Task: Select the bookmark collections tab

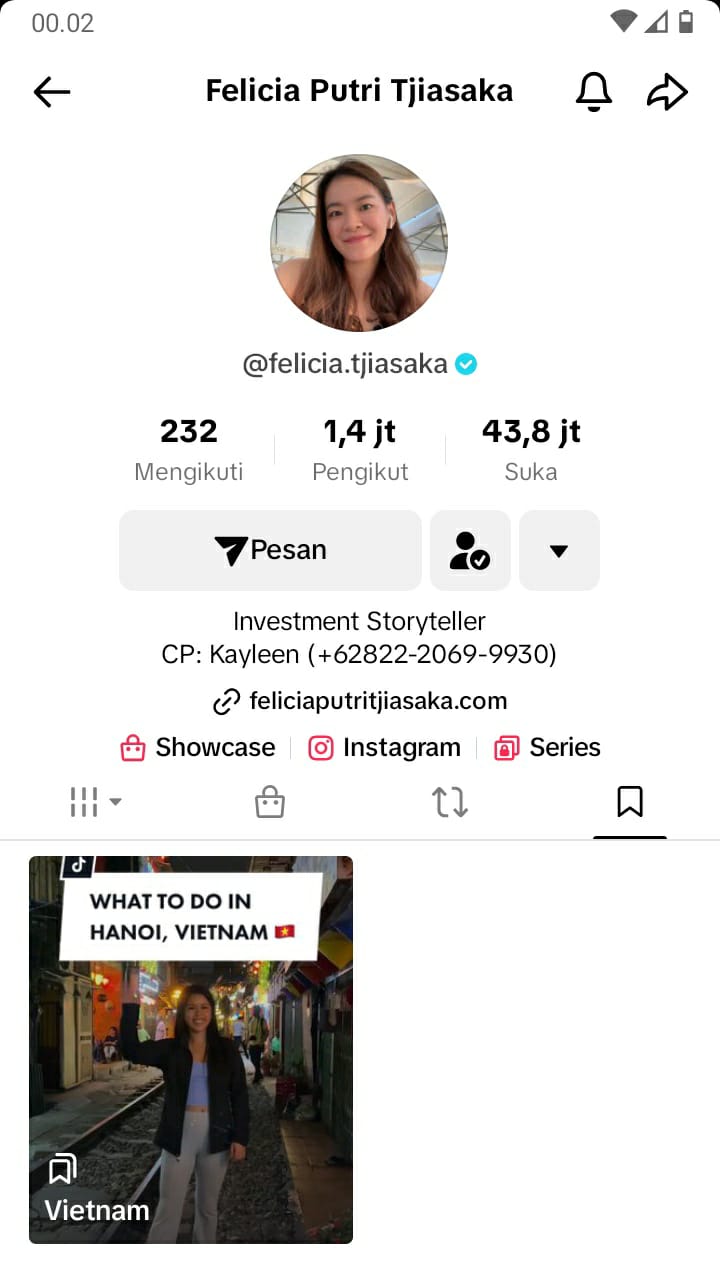Action: [630, 802]
